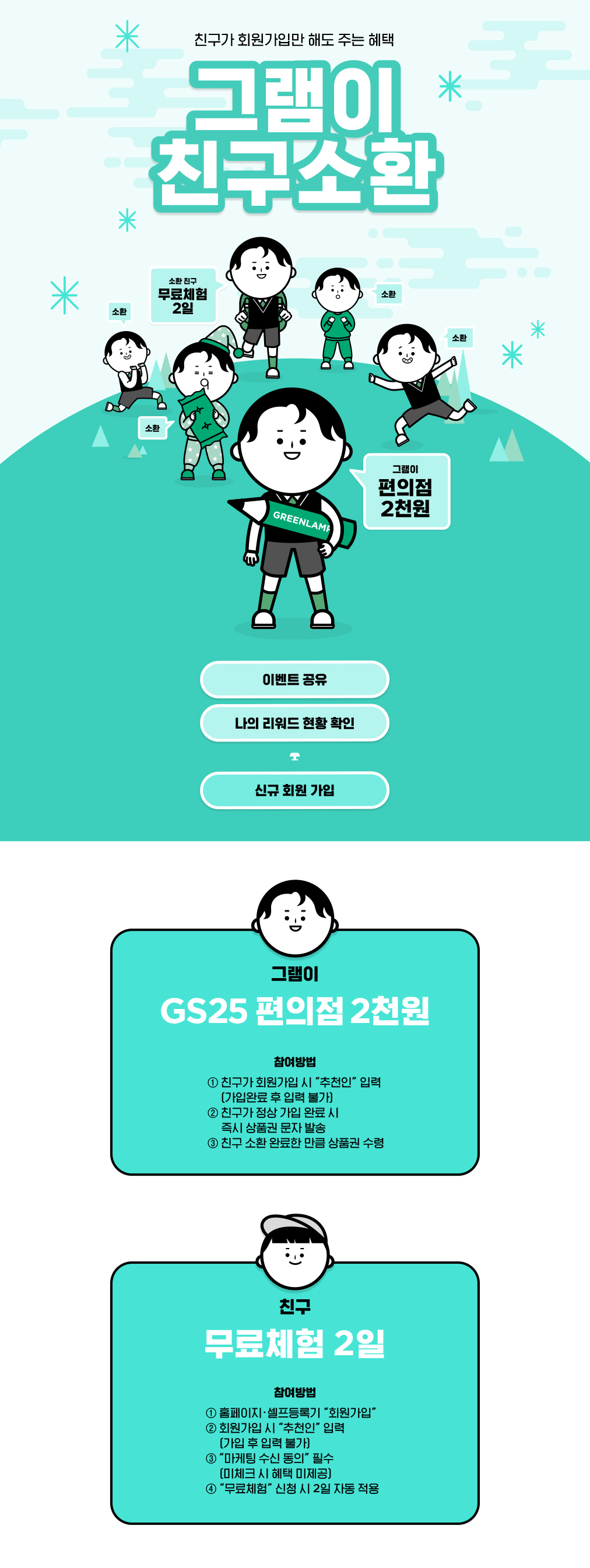
Task: Tap the 이벤트 공유 button
Action: tap(294, 679)
